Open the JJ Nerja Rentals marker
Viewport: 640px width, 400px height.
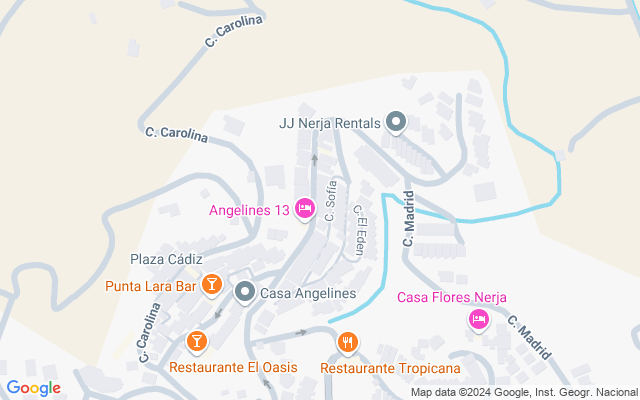396,123
